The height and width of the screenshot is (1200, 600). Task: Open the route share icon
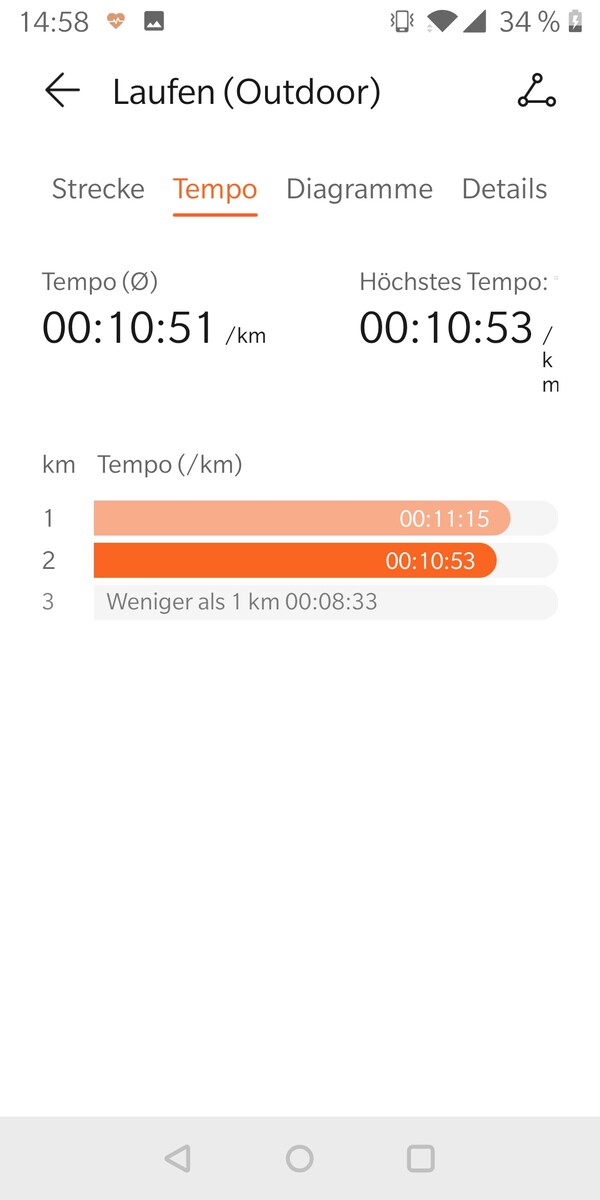(x=536, y=92)
